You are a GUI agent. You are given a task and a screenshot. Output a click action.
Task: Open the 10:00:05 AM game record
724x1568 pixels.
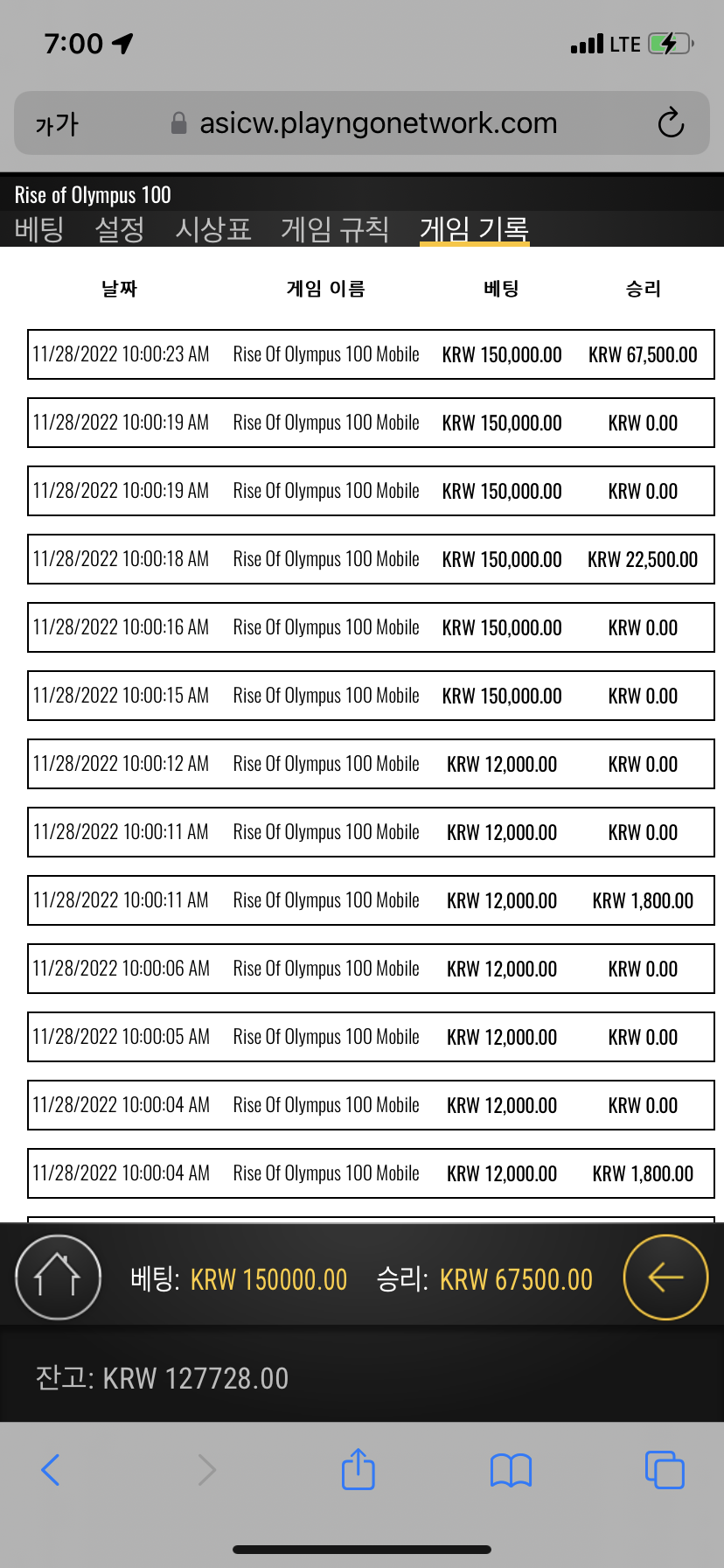click(x=371, y=1037)
